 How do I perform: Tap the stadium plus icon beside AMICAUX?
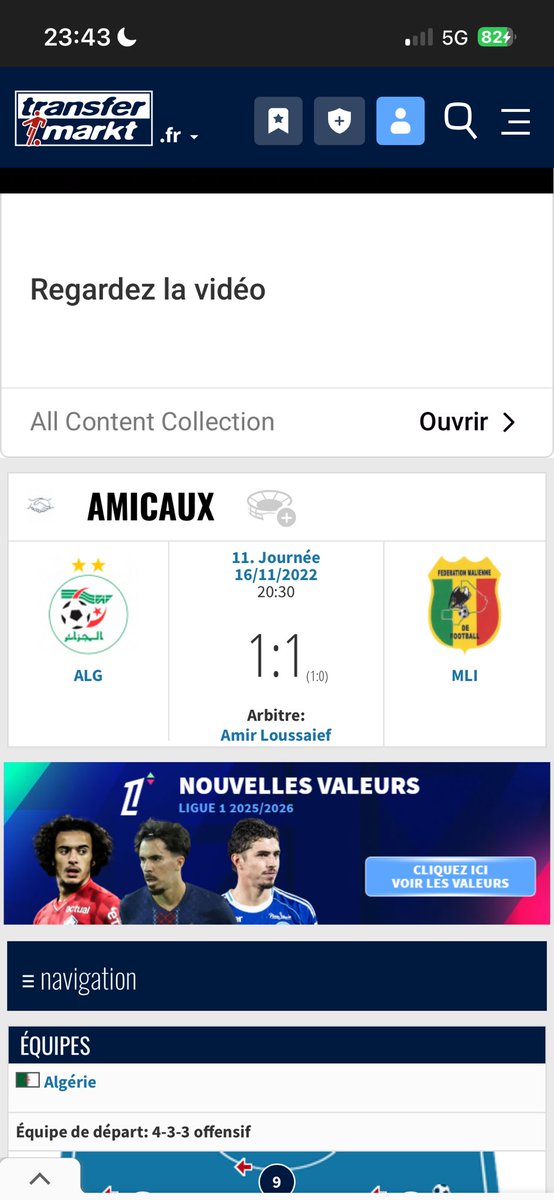coord(271,507)
